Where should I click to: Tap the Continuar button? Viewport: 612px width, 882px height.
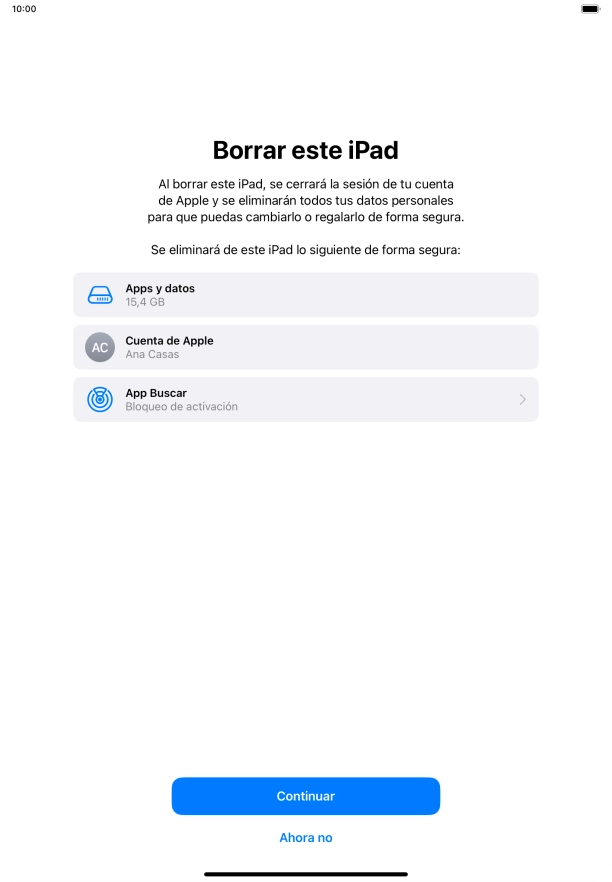coord(305,796)
